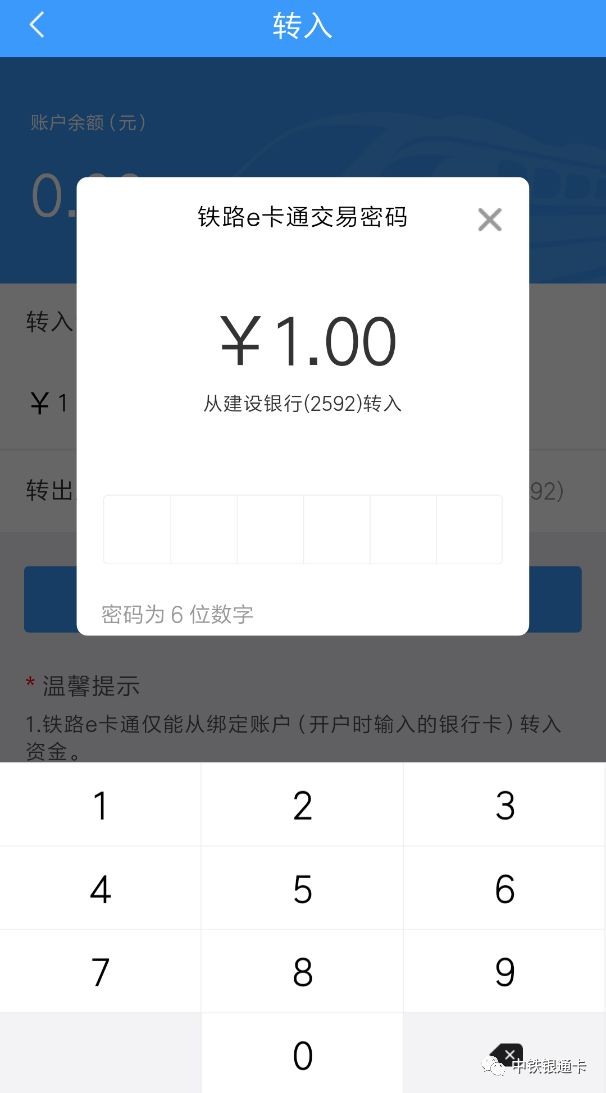606x1093 pixels.
Task: Tap keypad number 3
Action: coord(505,805)
